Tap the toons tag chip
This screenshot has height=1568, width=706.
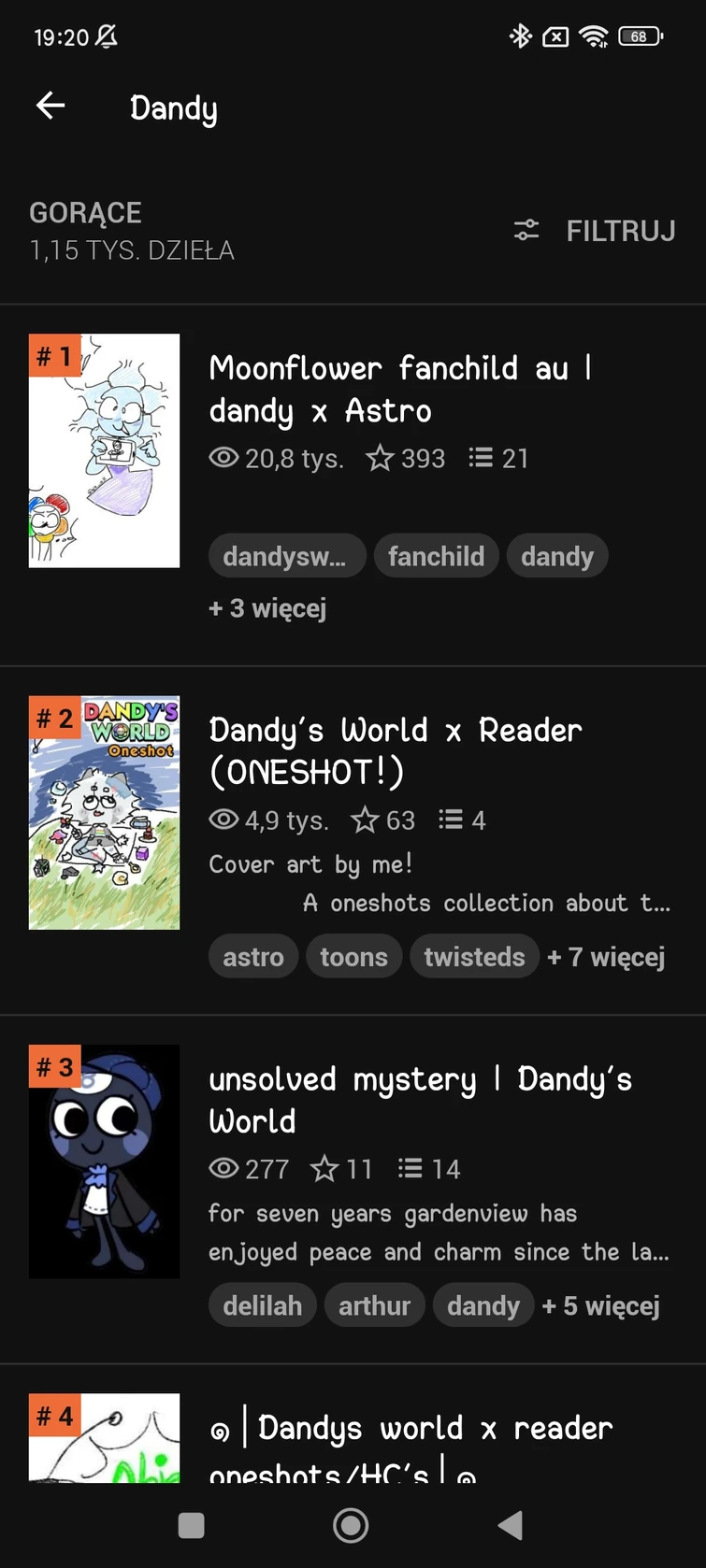(353, 957)
